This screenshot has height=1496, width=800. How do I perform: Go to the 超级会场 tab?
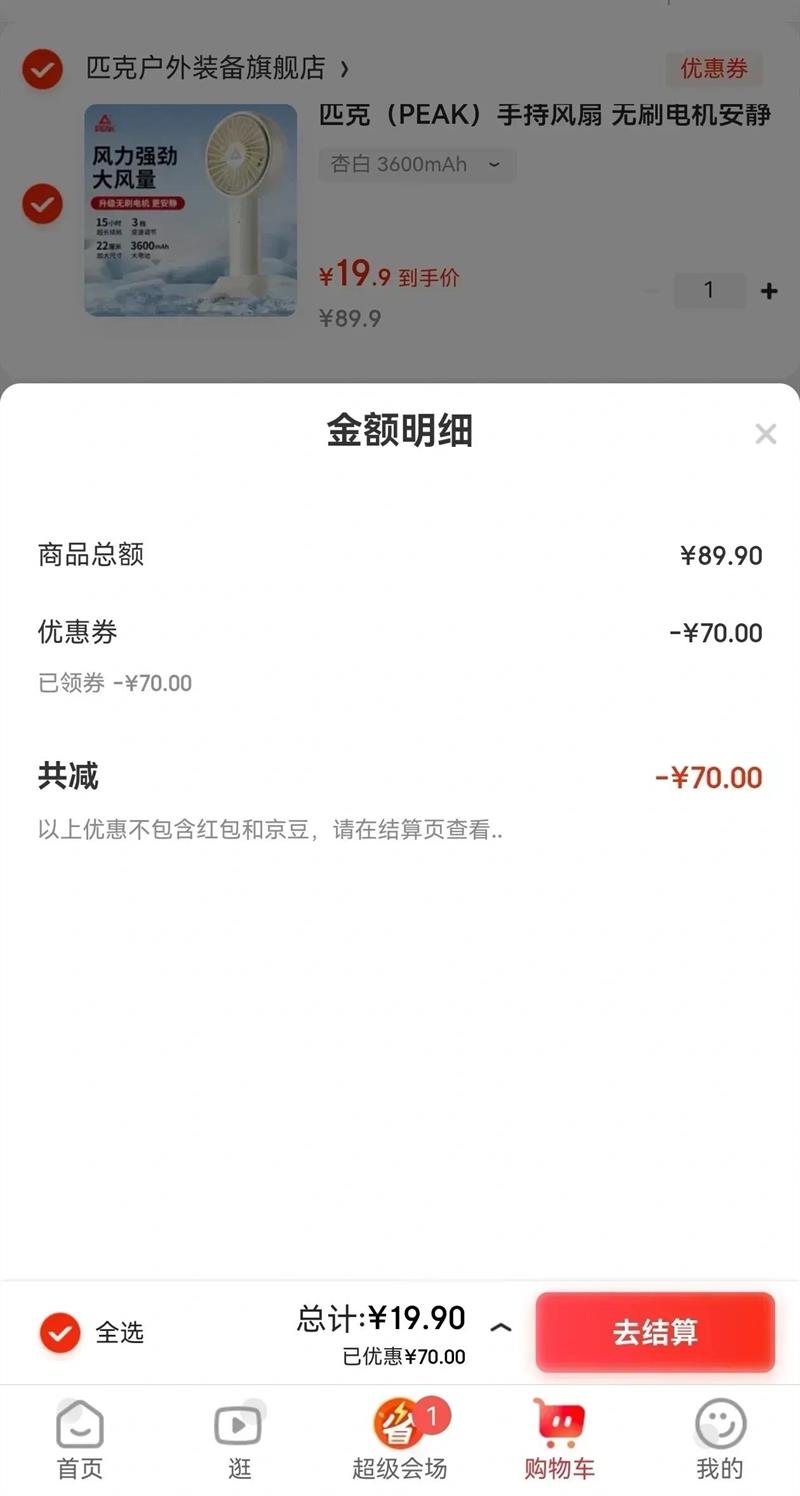[x=400, y=1440]
